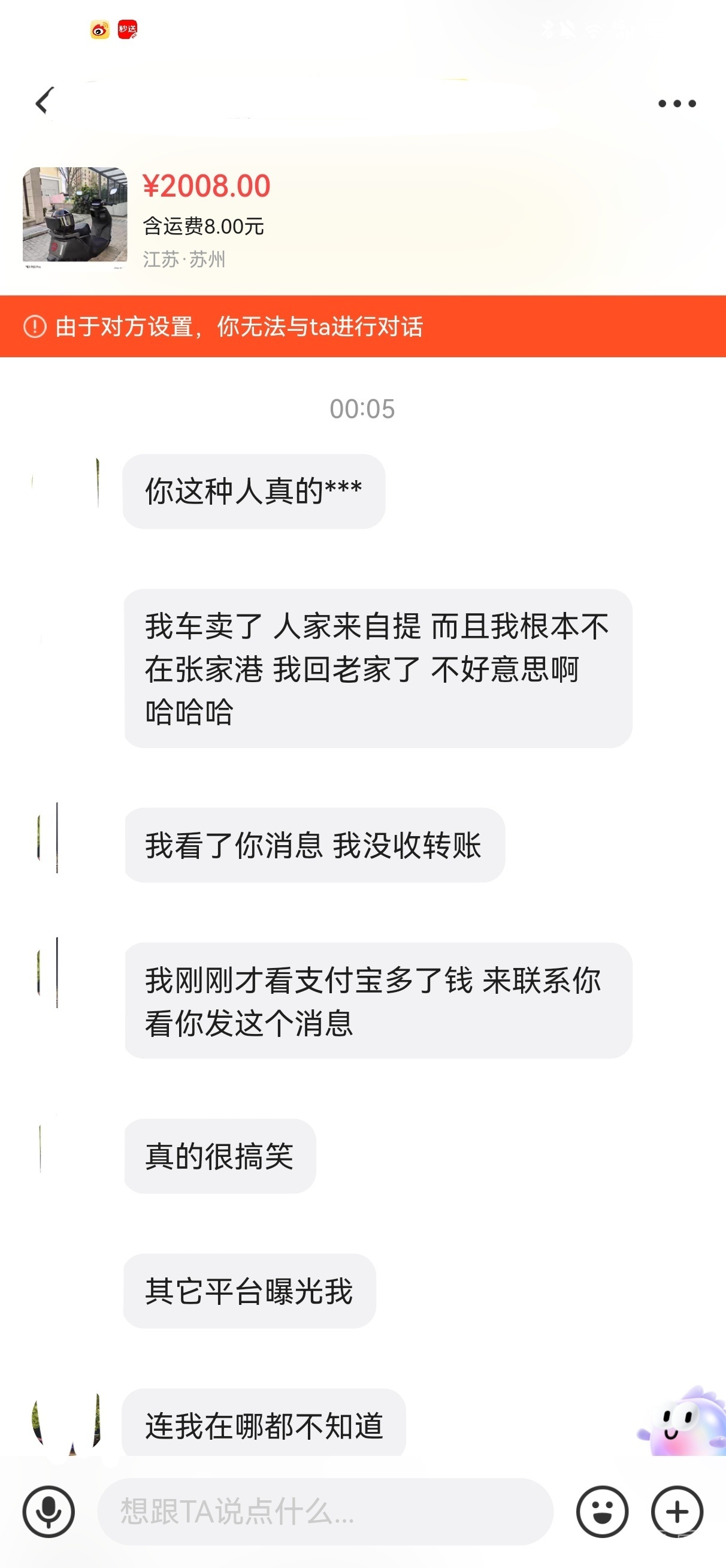Go back from this chat
This screenshot has height=1568, width=726.
[44, 101]
